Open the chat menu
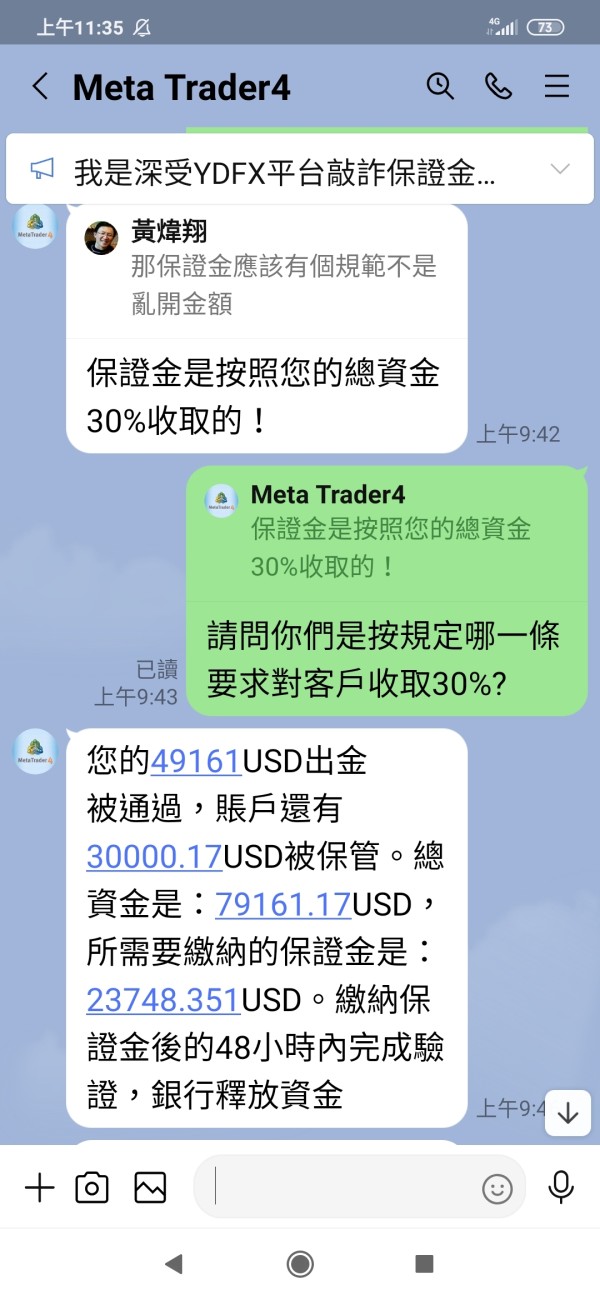 tap(556, 87)
